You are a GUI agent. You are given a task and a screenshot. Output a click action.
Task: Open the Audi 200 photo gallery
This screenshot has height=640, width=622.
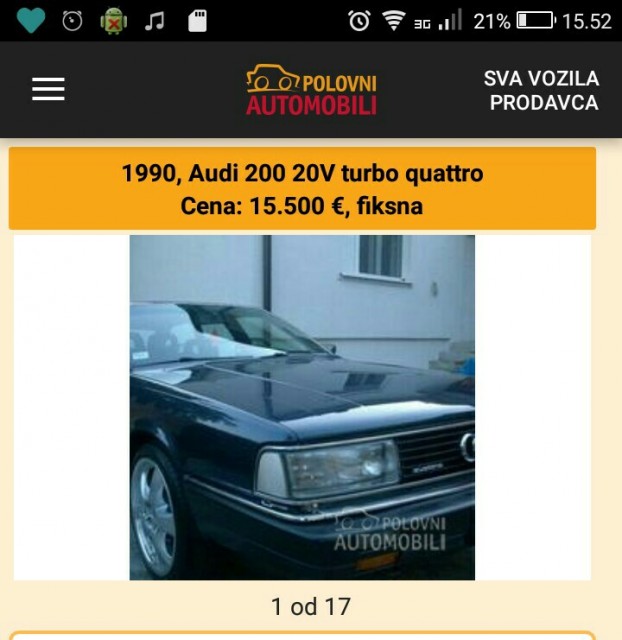click(302, 407)
